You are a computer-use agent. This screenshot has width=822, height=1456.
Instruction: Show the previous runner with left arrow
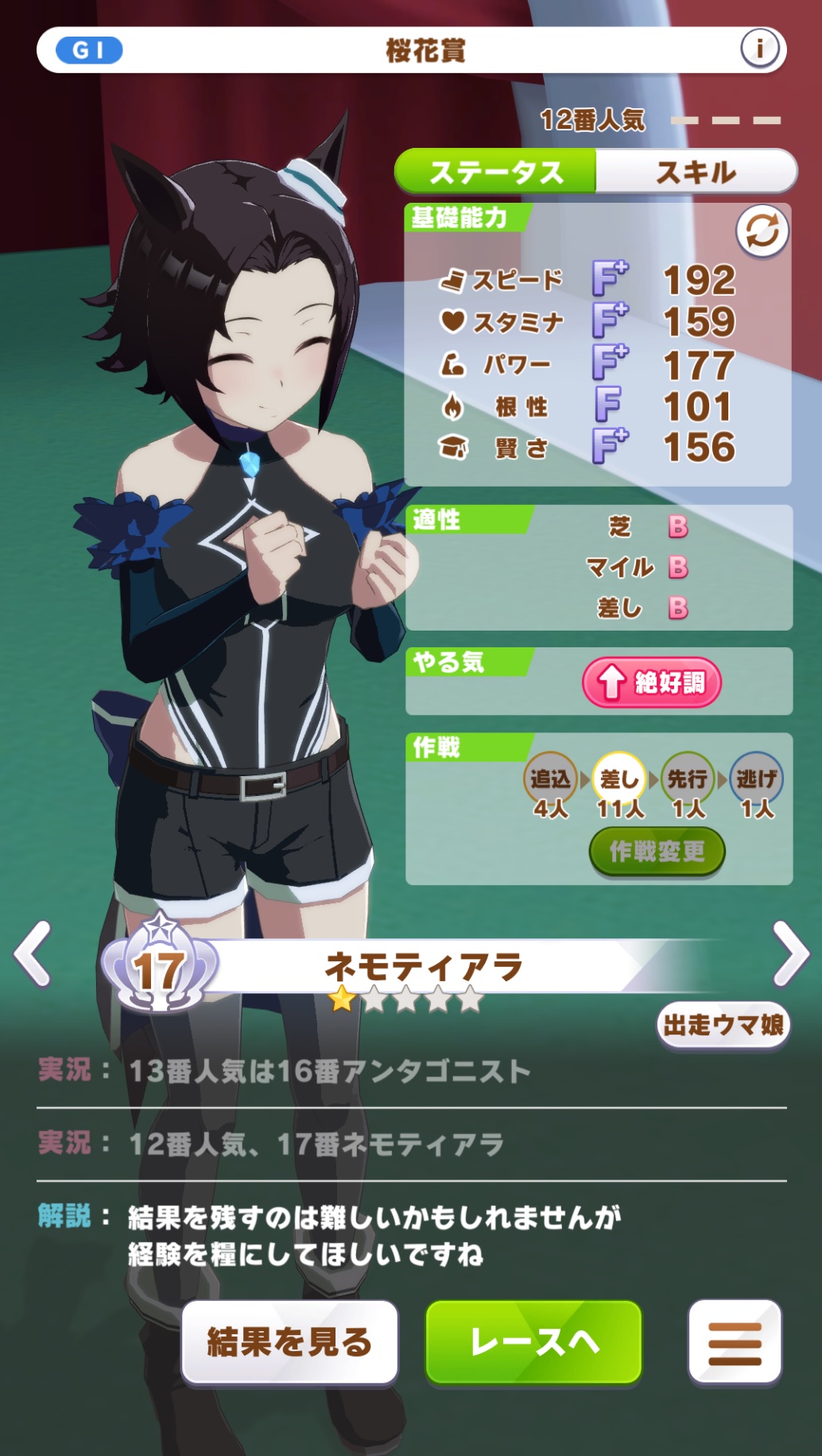click(33, 953)
